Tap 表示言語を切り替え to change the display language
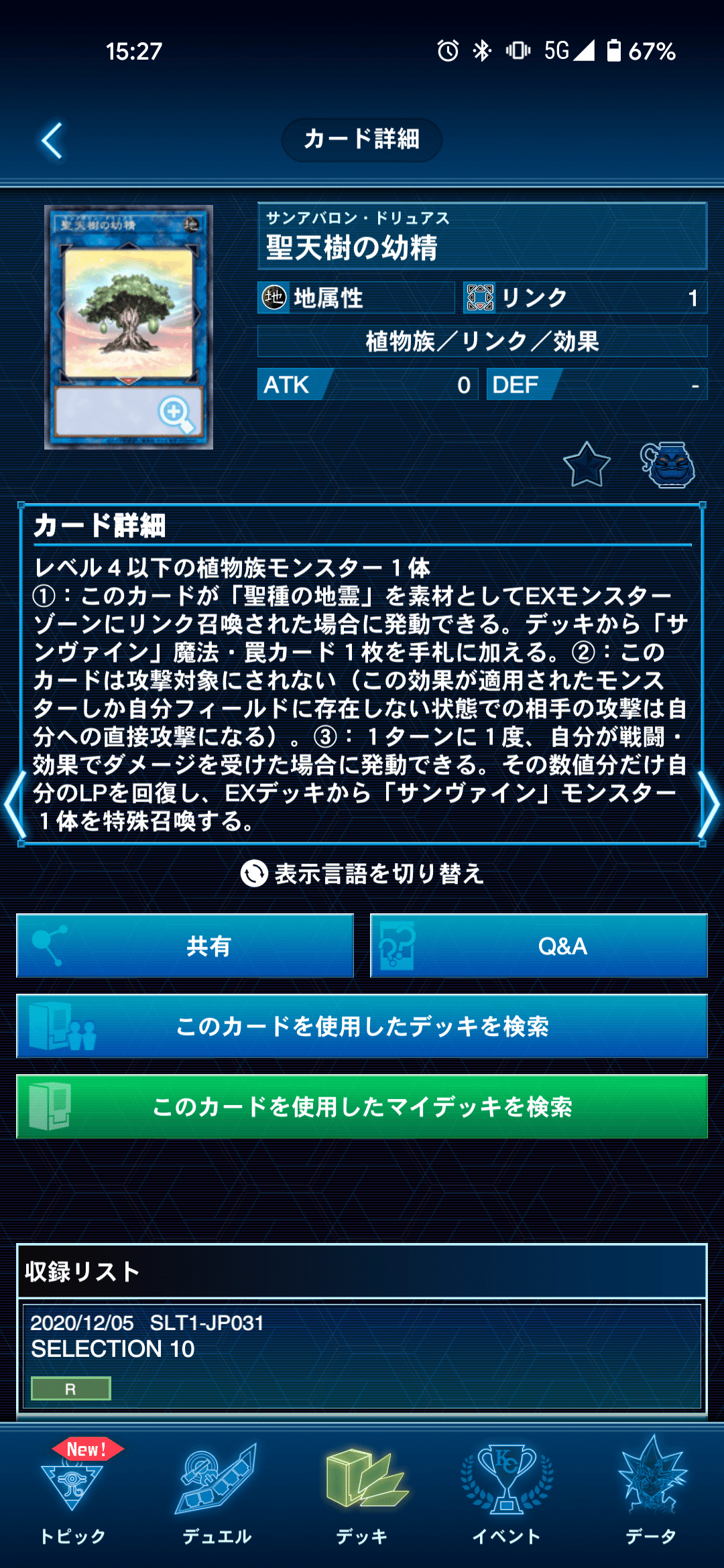The width and height of the screenshot is (724, 1568). tap(362, 873)
